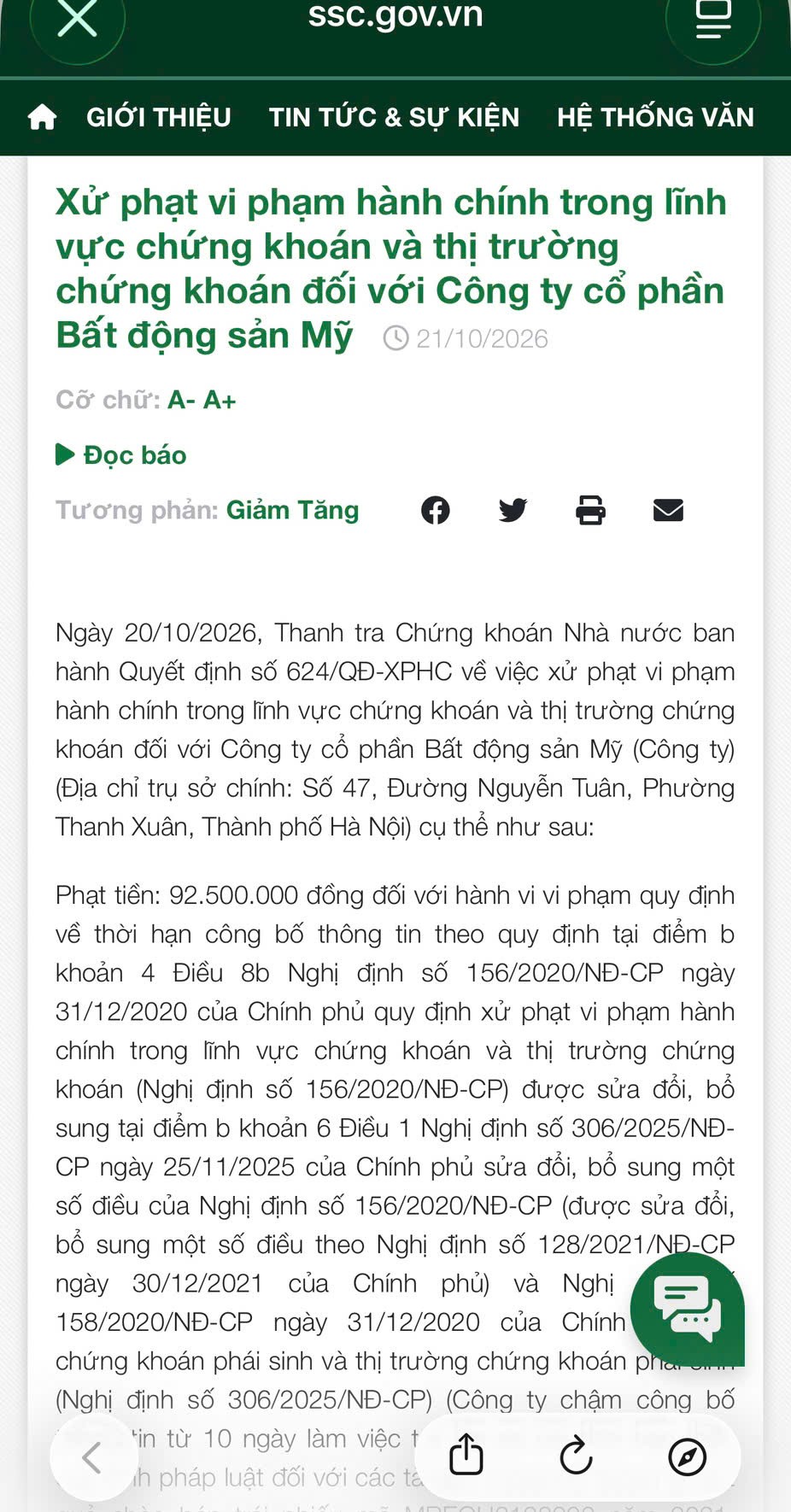Play the Đọc báo audio reading
This screenshot has height=1512, width=791.
[x=121, y=454]
